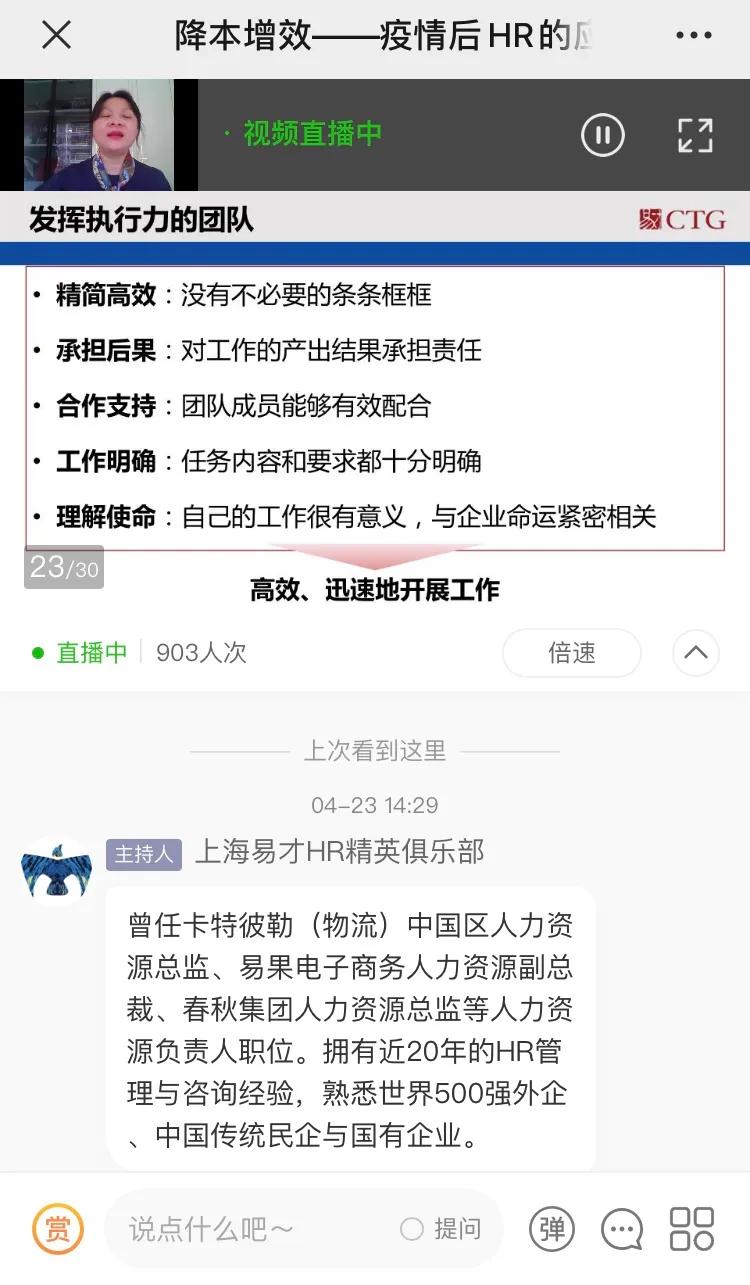Tap the 903人次 viewer count
The image size is (750, 1285).
[200, 652]
